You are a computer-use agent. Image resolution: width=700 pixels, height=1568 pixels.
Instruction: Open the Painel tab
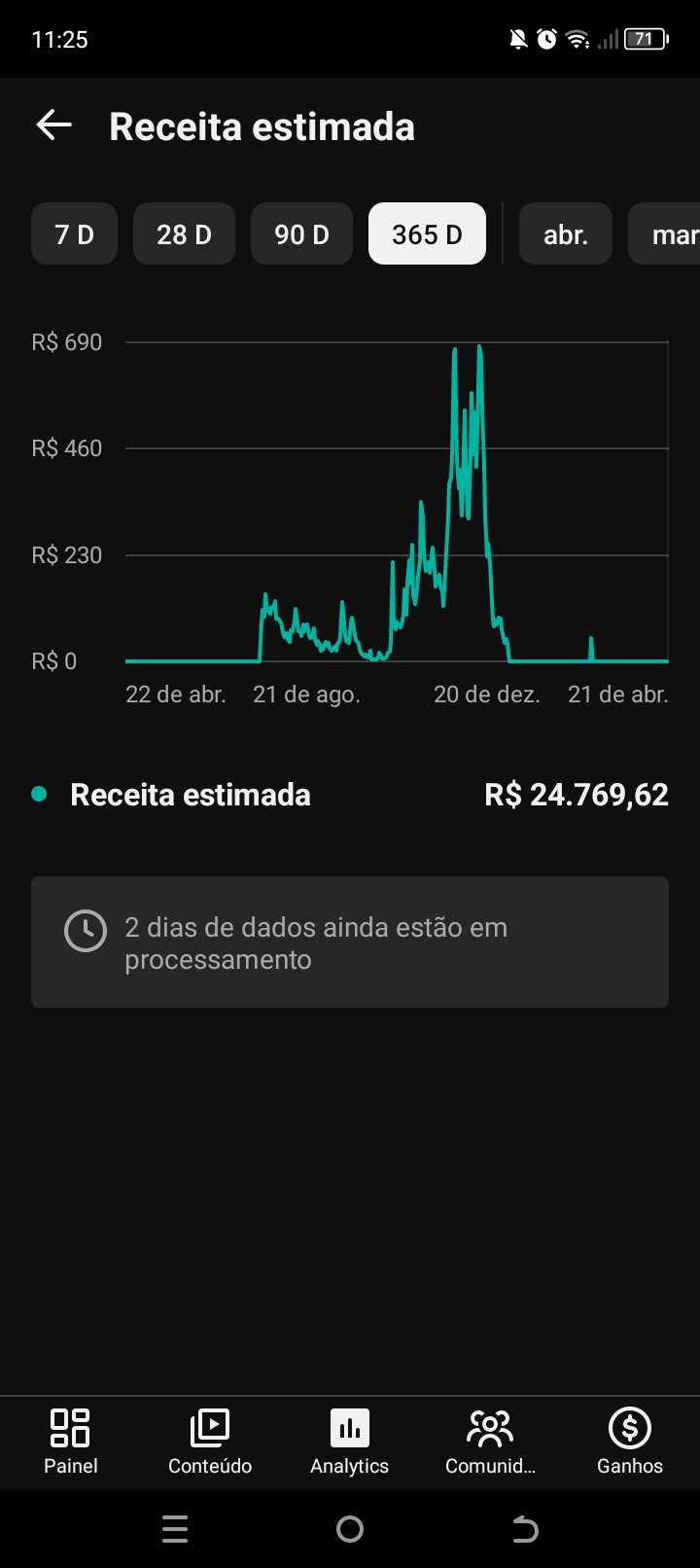click(70, 1442)
